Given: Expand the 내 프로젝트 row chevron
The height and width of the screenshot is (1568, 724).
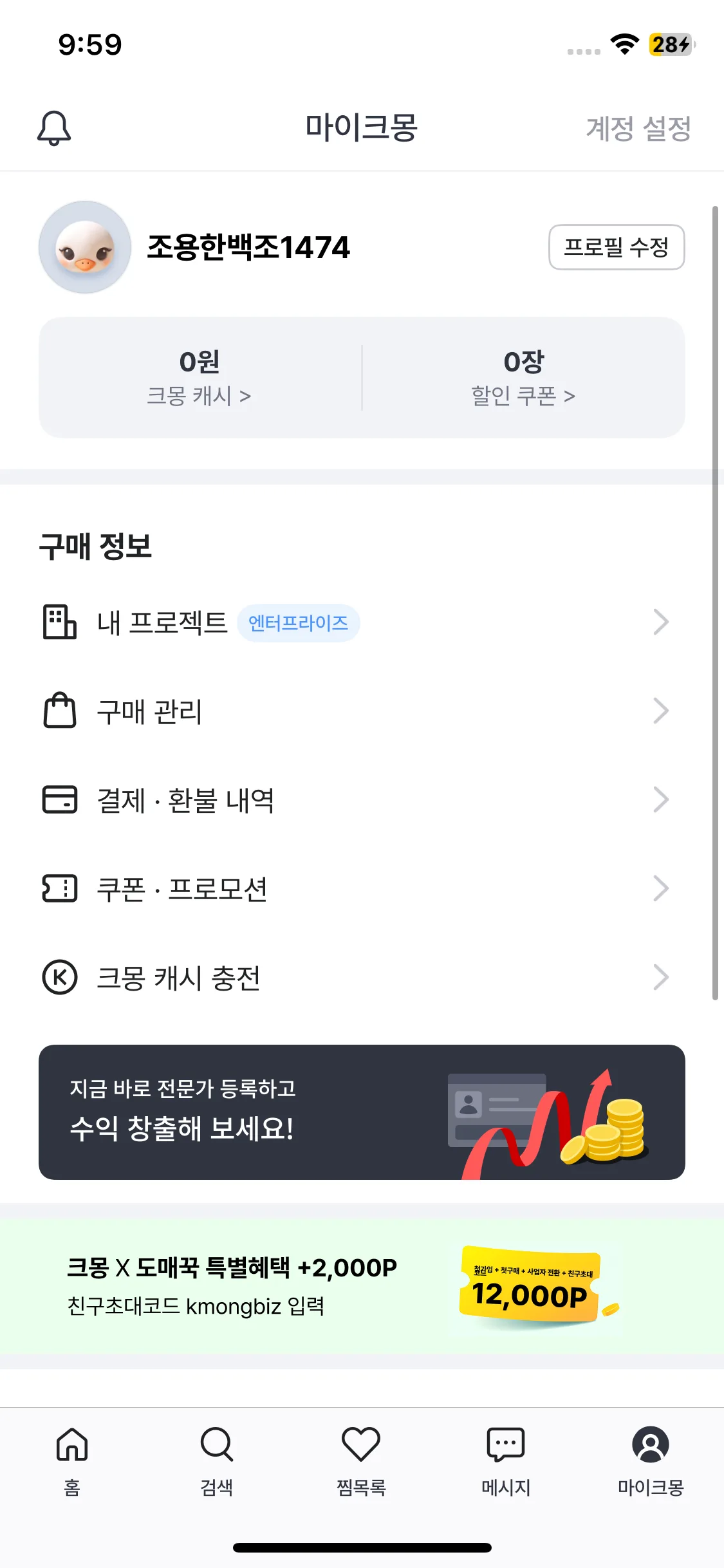Looking at the screenshot, I should (x=661, y=621).
